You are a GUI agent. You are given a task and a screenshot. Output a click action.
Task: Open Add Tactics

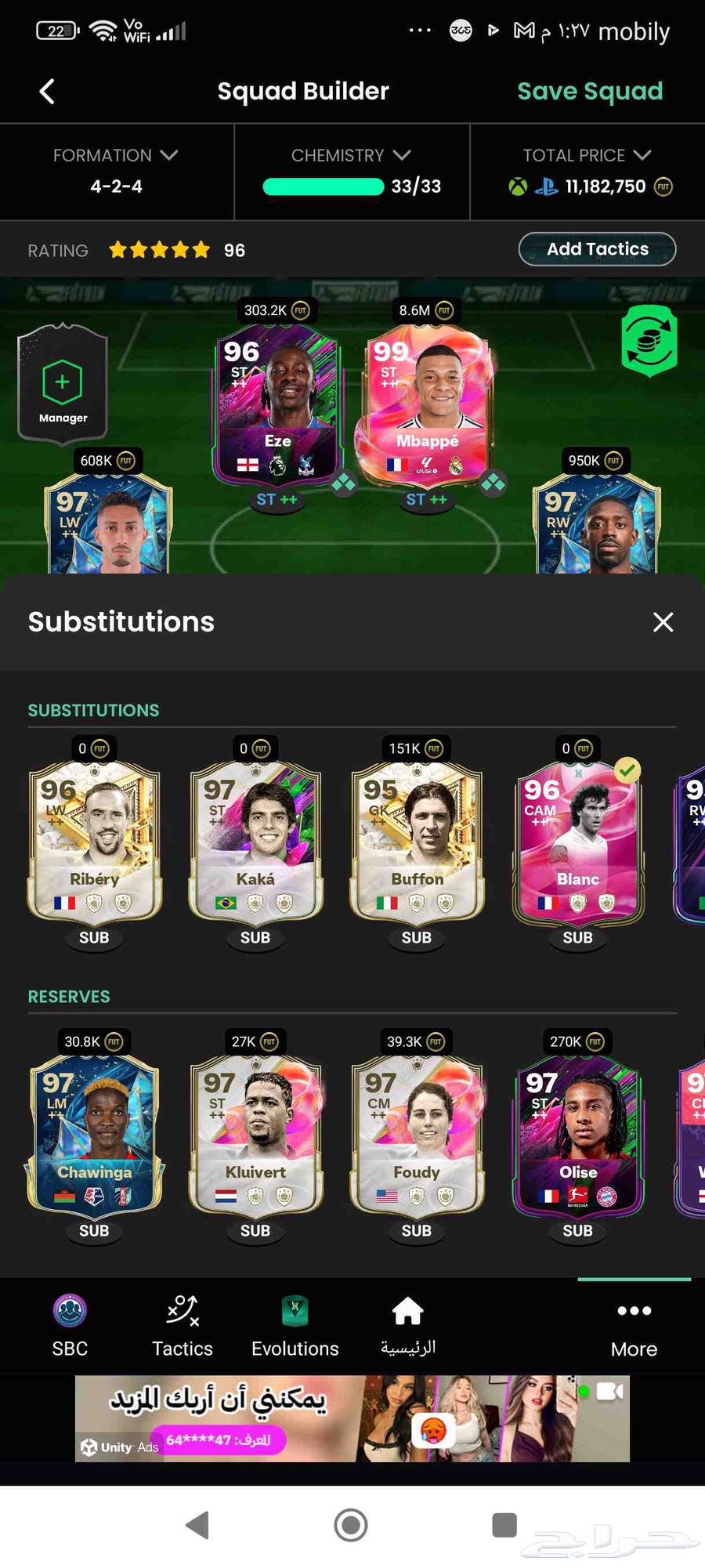[x=597, y=249]
